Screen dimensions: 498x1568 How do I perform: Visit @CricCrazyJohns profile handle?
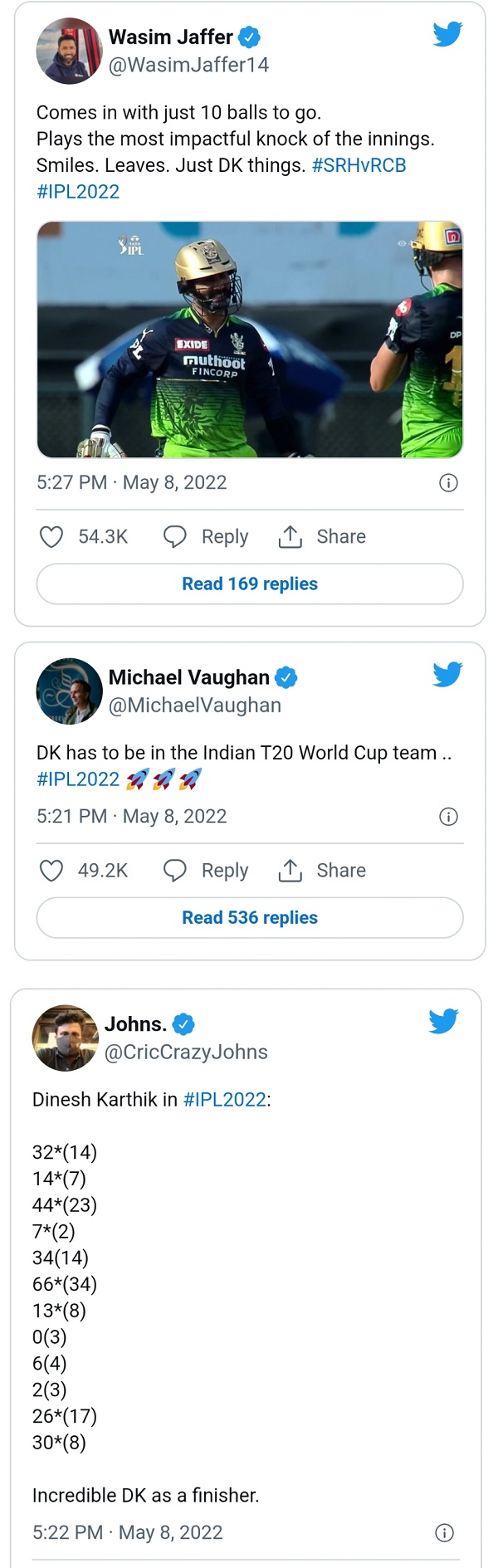pyautogui.click(x=186, y=1053)
